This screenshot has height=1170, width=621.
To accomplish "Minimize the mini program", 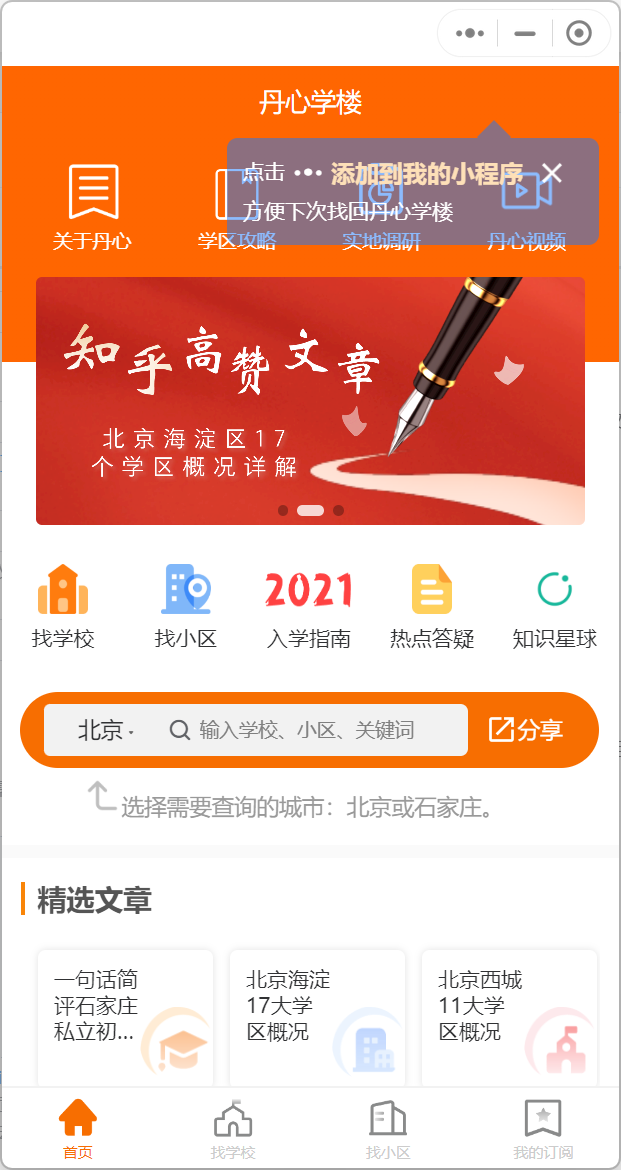I will tap(524, 33).
